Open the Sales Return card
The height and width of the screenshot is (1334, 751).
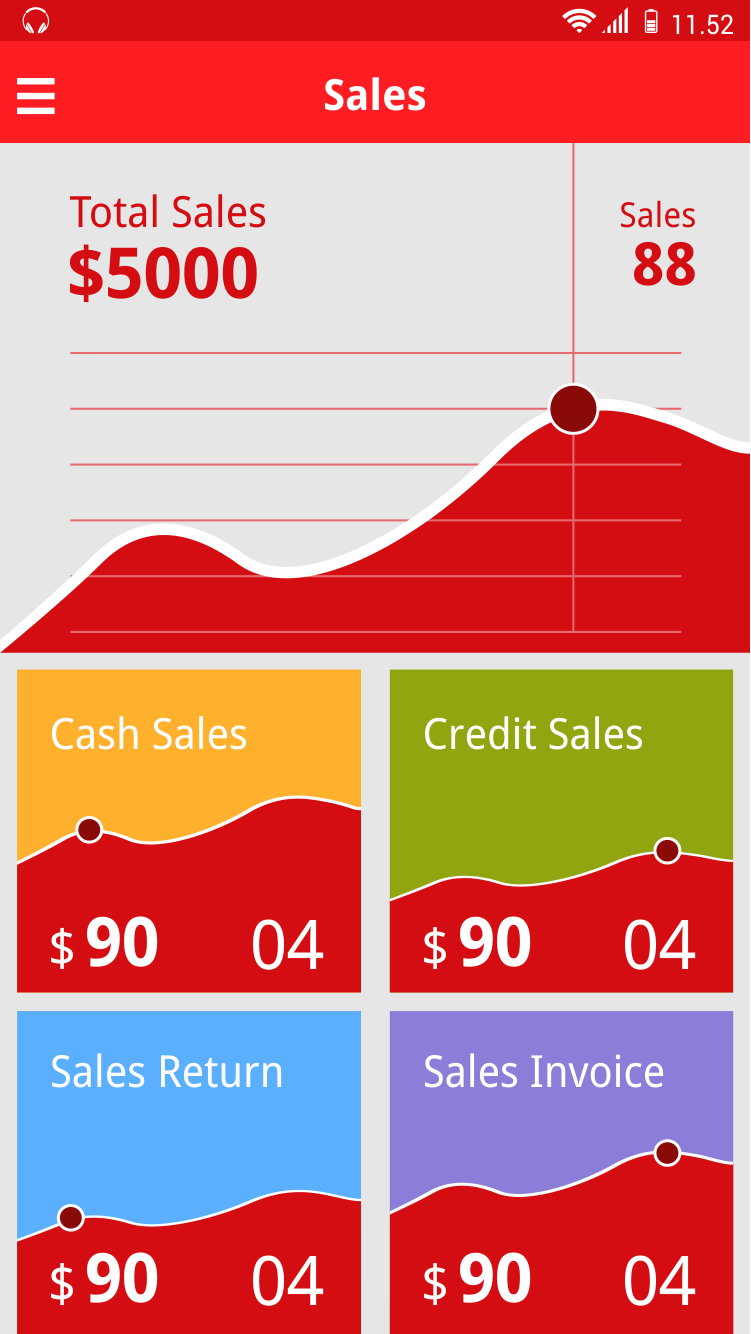[x=189, y=1172]
